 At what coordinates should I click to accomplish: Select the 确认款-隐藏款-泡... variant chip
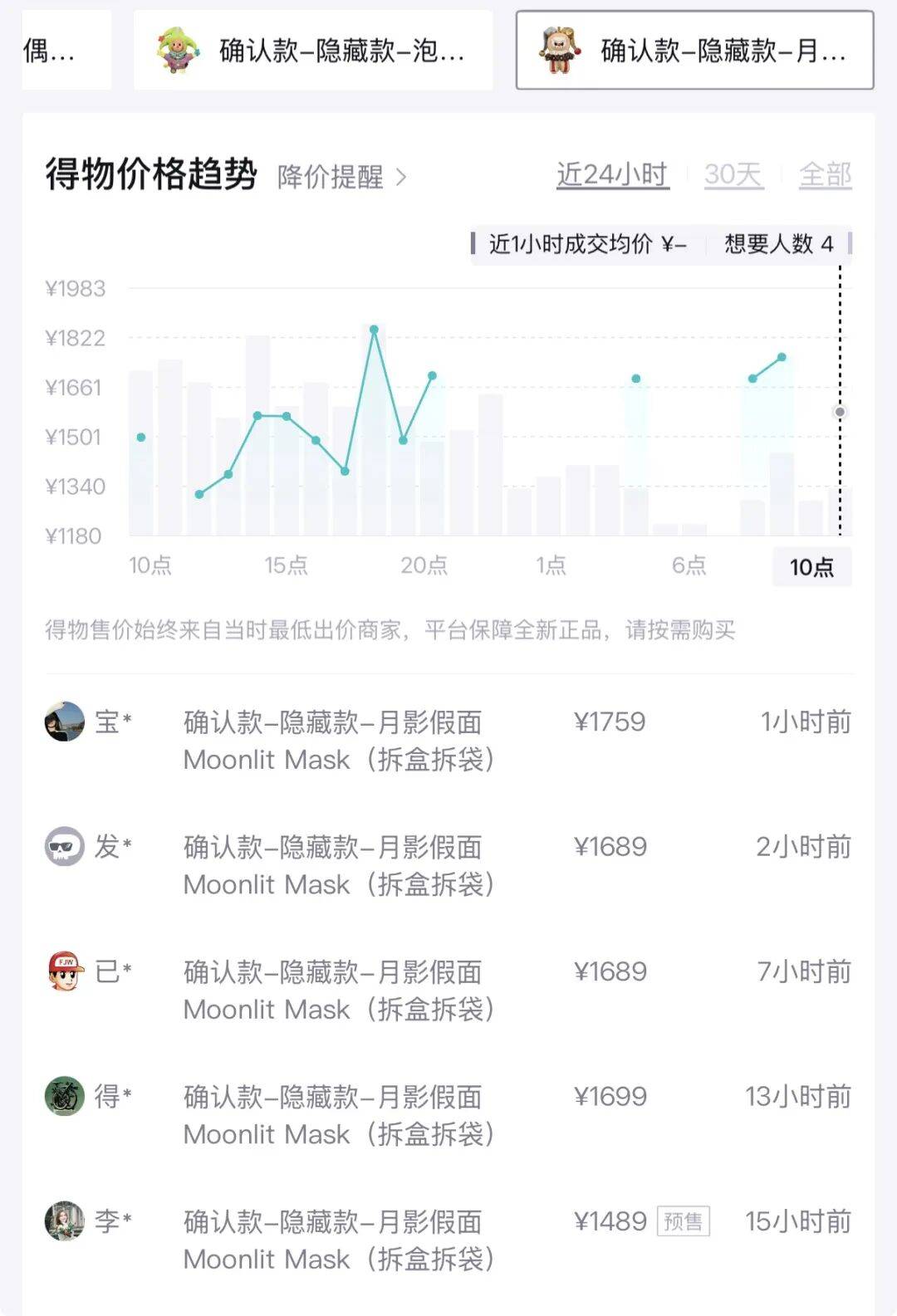pyautogui.click(x=312, y=51)
